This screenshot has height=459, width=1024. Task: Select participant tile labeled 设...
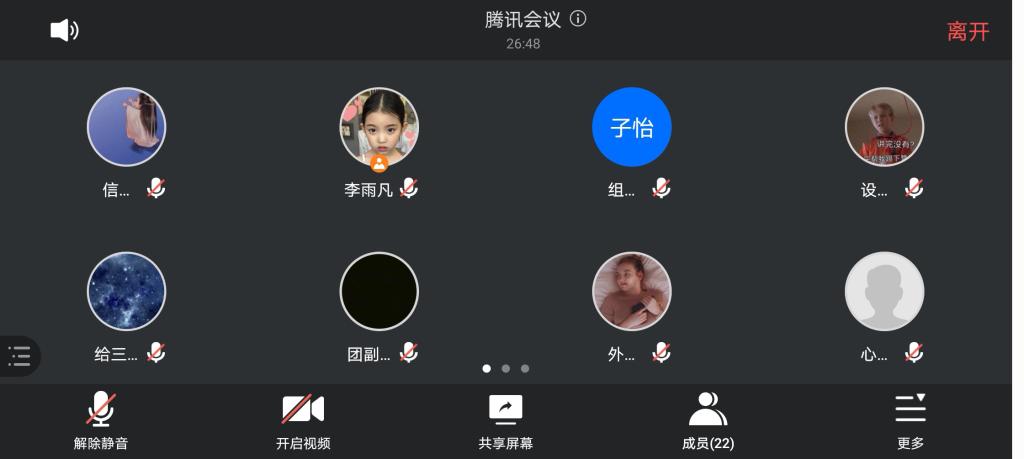884,127
